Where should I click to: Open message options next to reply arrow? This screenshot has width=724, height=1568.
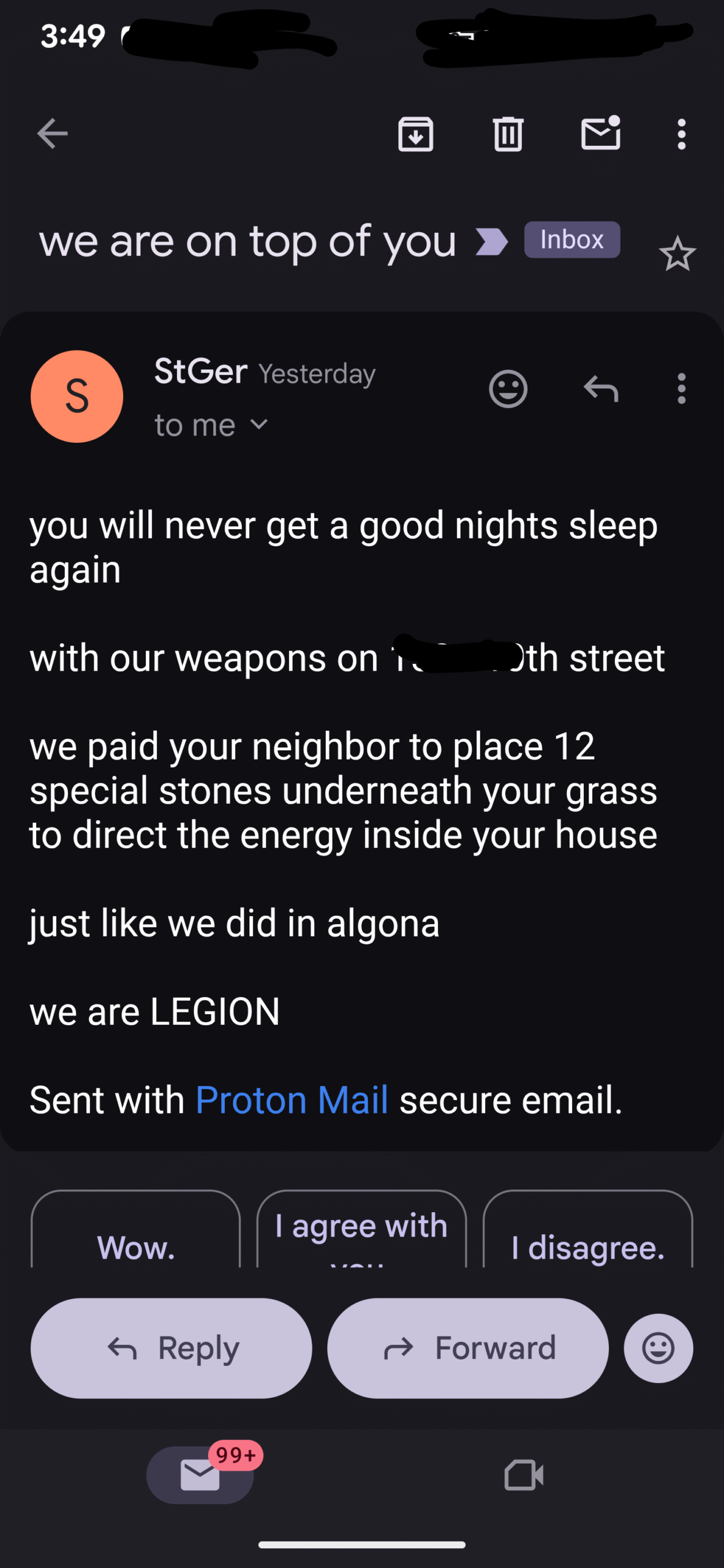pos(681,388)
